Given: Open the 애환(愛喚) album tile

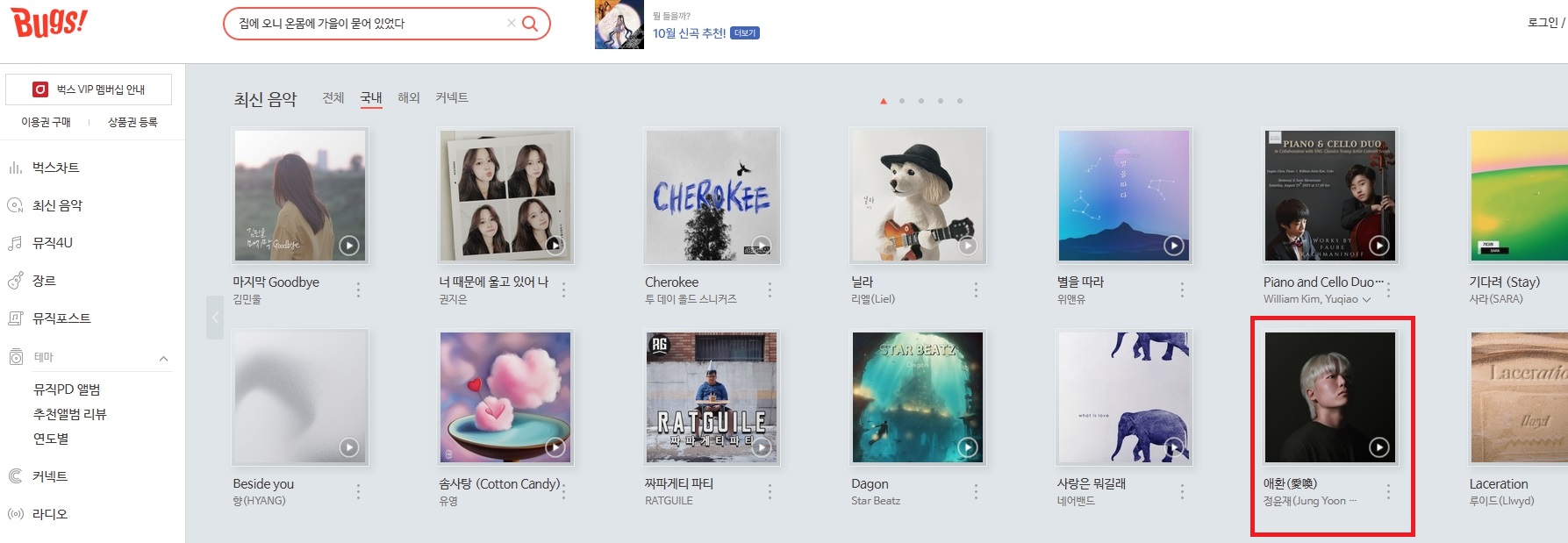Looking at the screenshot, I should (x=1329, y=397).
